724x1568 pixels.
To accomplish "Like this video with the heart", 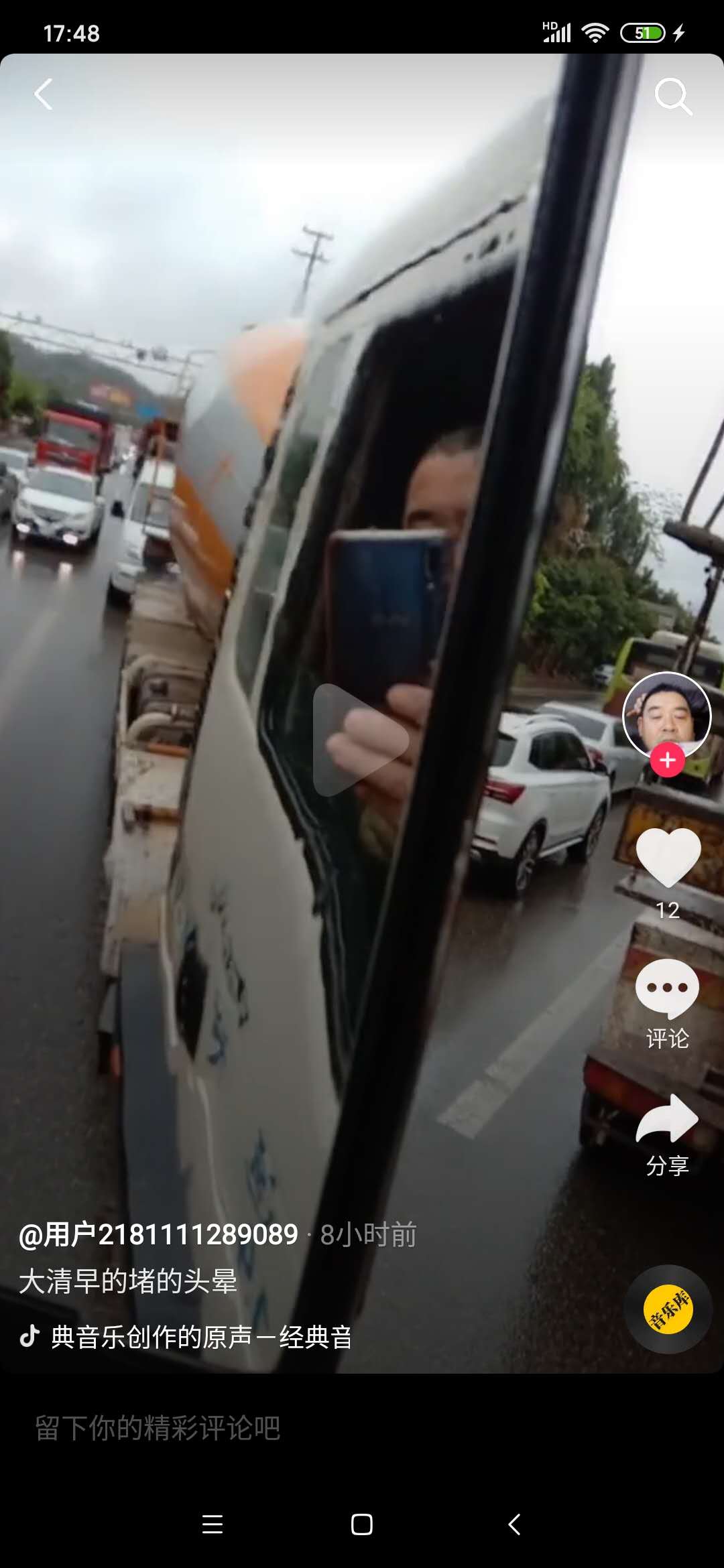I will (x=668, y=857).
